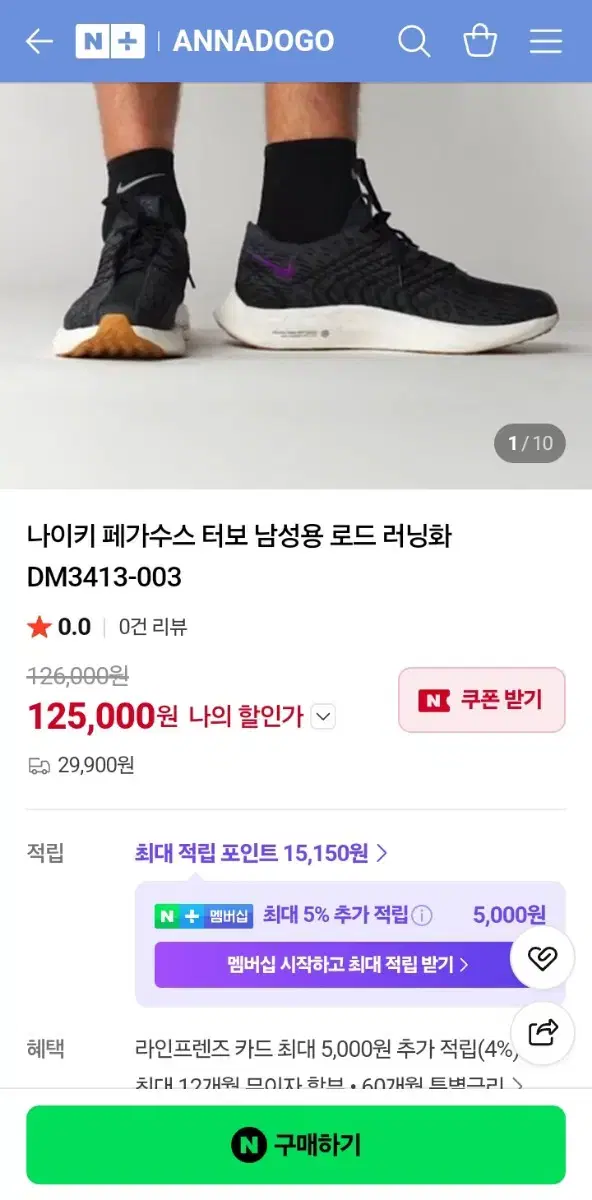This screenshot has width=592, height=1200.
Task: Buy now with 구매하기
Action: pyautogui.click(x=296, y=1145)
